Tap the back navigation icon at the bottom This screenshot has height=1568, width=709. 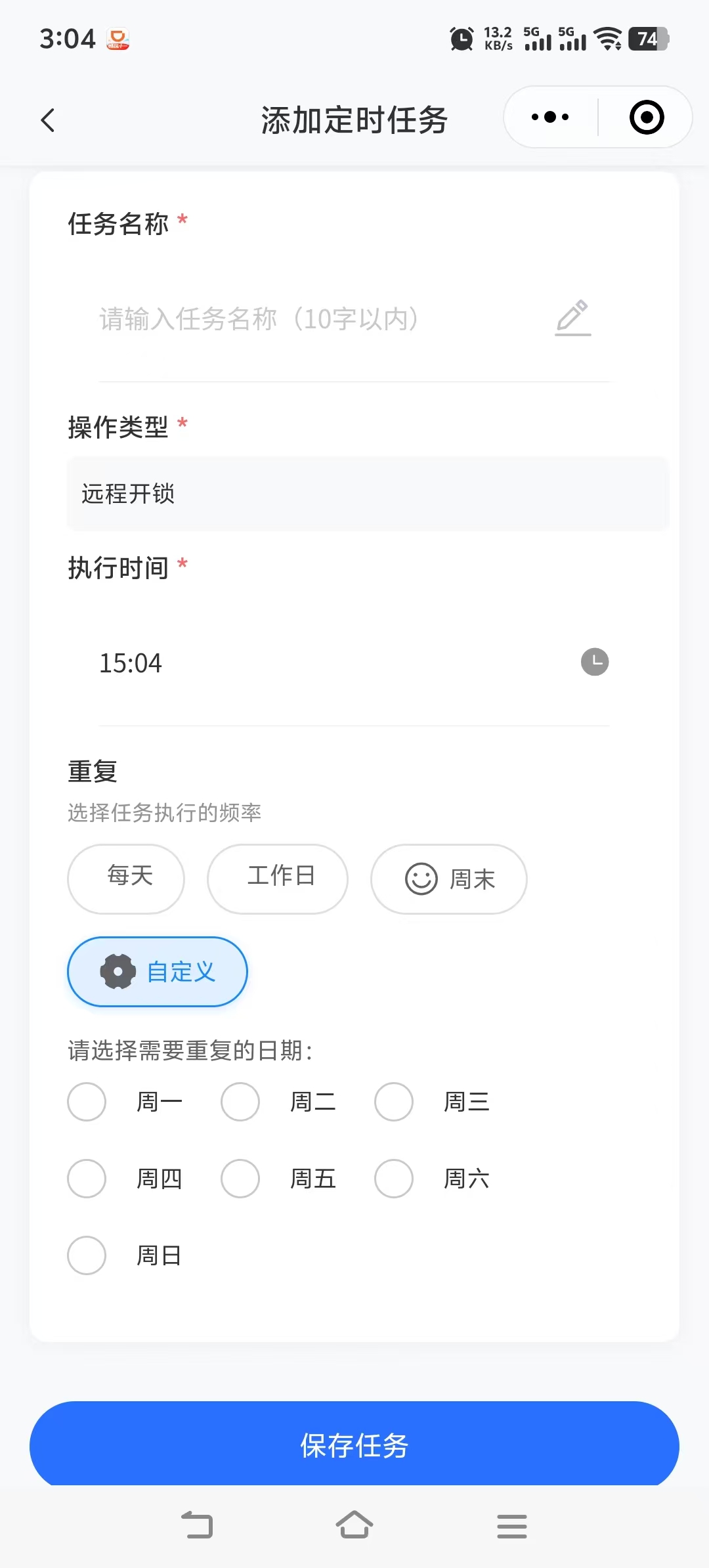[197, 1526]
